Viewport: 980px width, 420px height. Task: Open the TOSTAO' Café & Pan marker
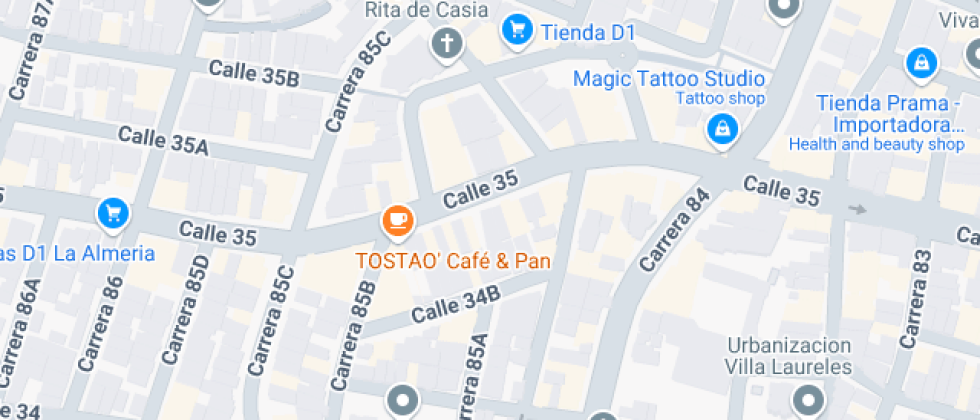pos(398,222)
